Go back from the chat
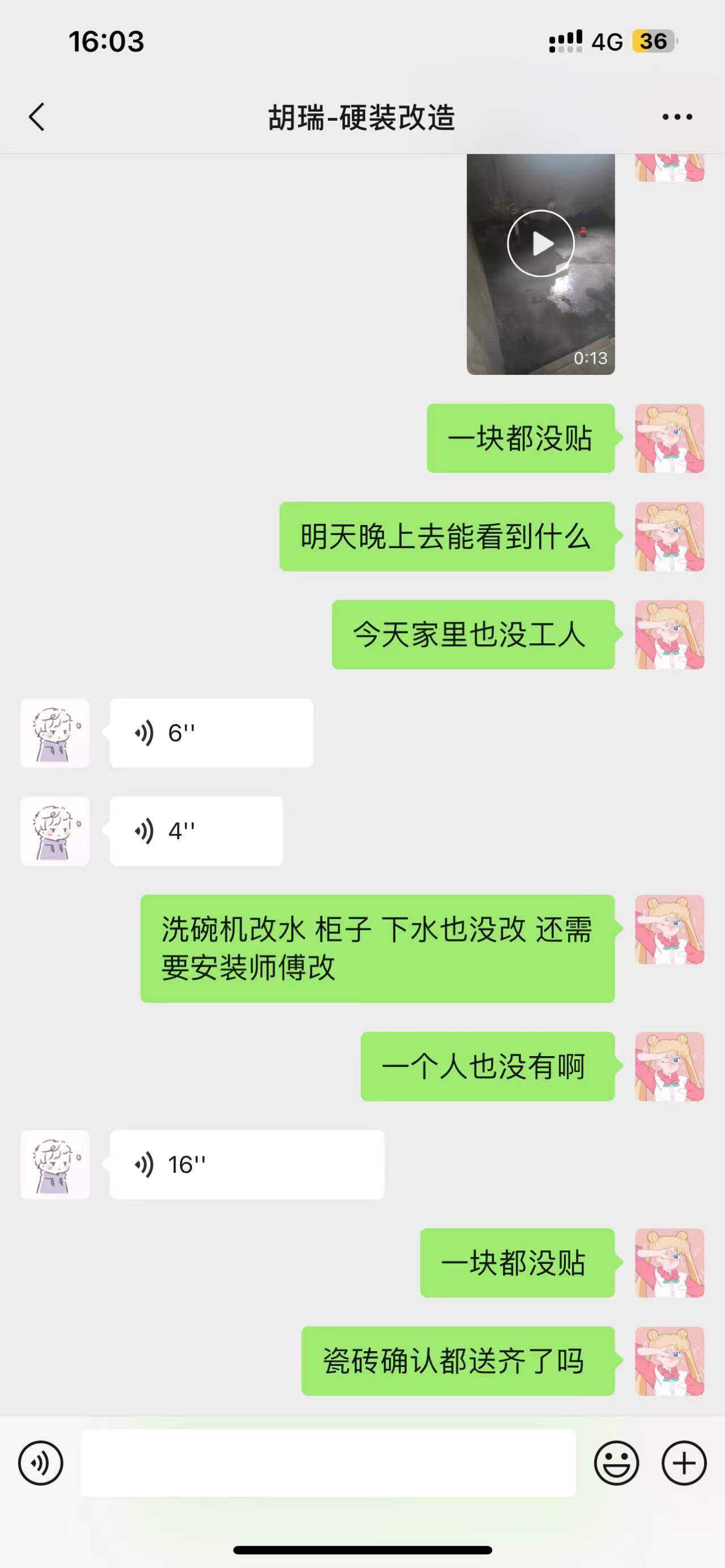This screenshot has width=725, height=1568. (x=36, y=117)
